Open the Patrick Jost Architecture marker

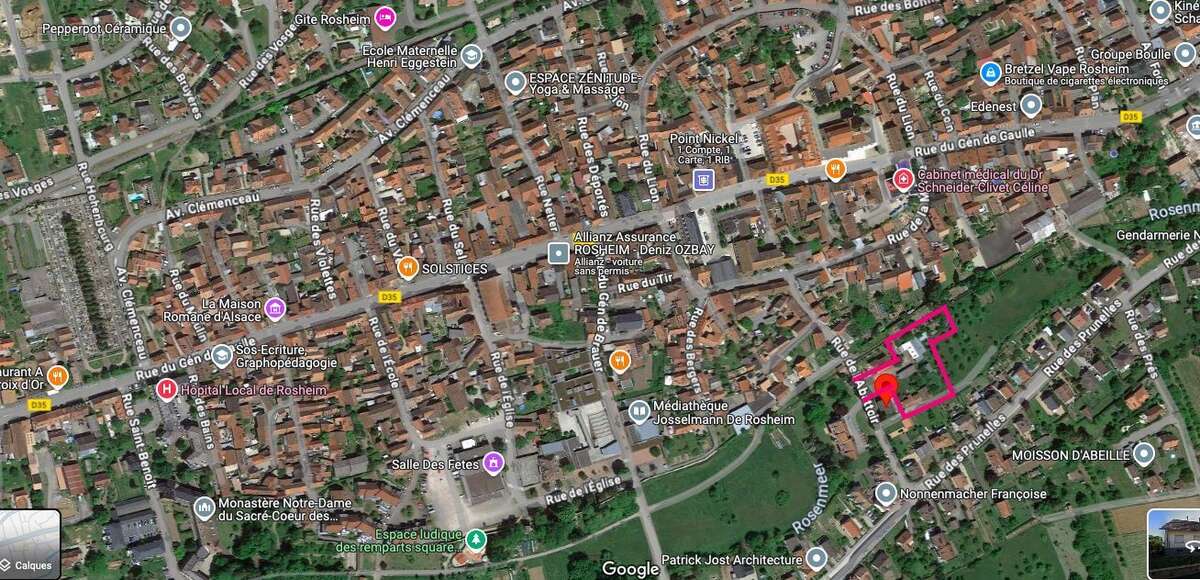(817, 559)
